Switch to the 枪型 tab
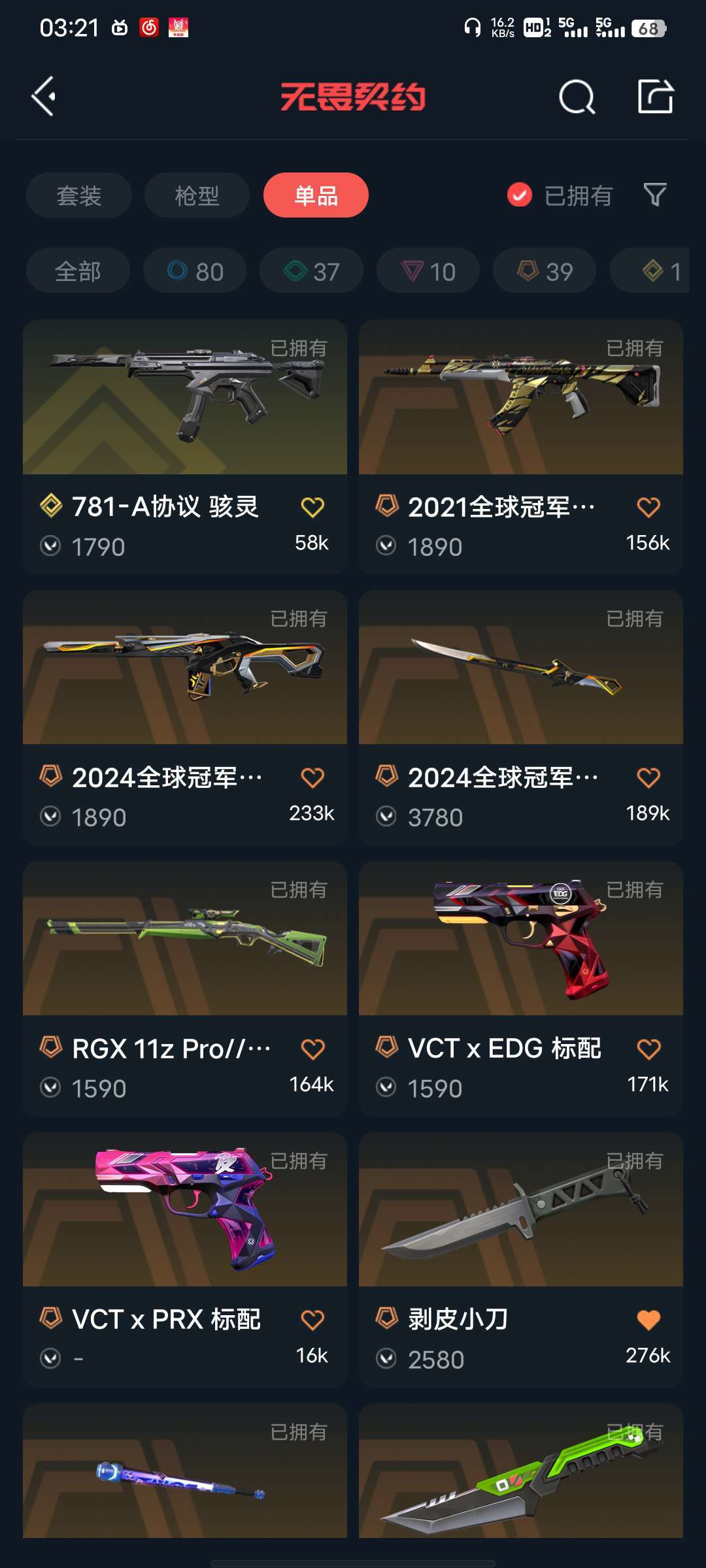This screenshot has height=1568, width=706. click(x=197, y=195)
